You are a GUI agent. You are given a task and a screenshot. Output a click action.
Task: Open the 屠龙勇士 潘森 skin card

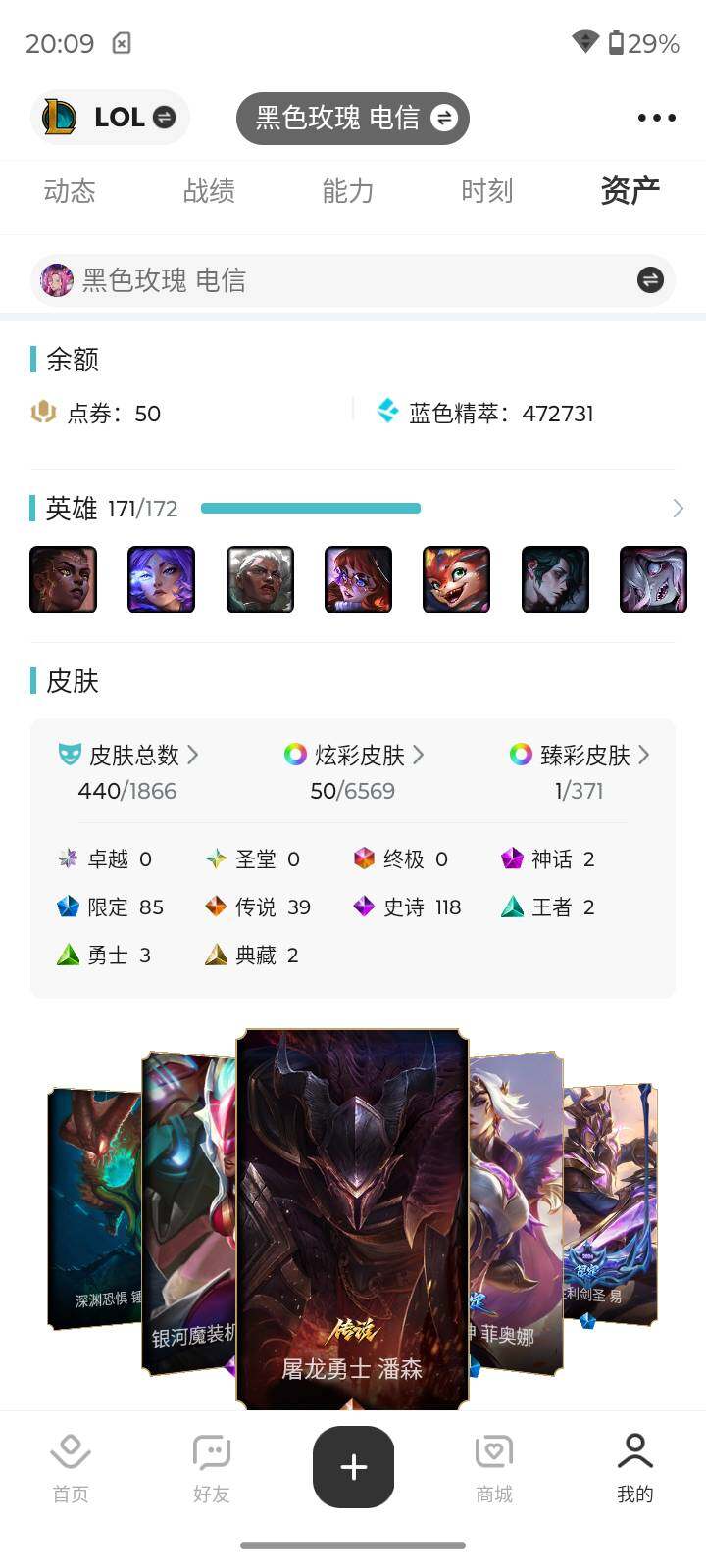[352, 1215]
